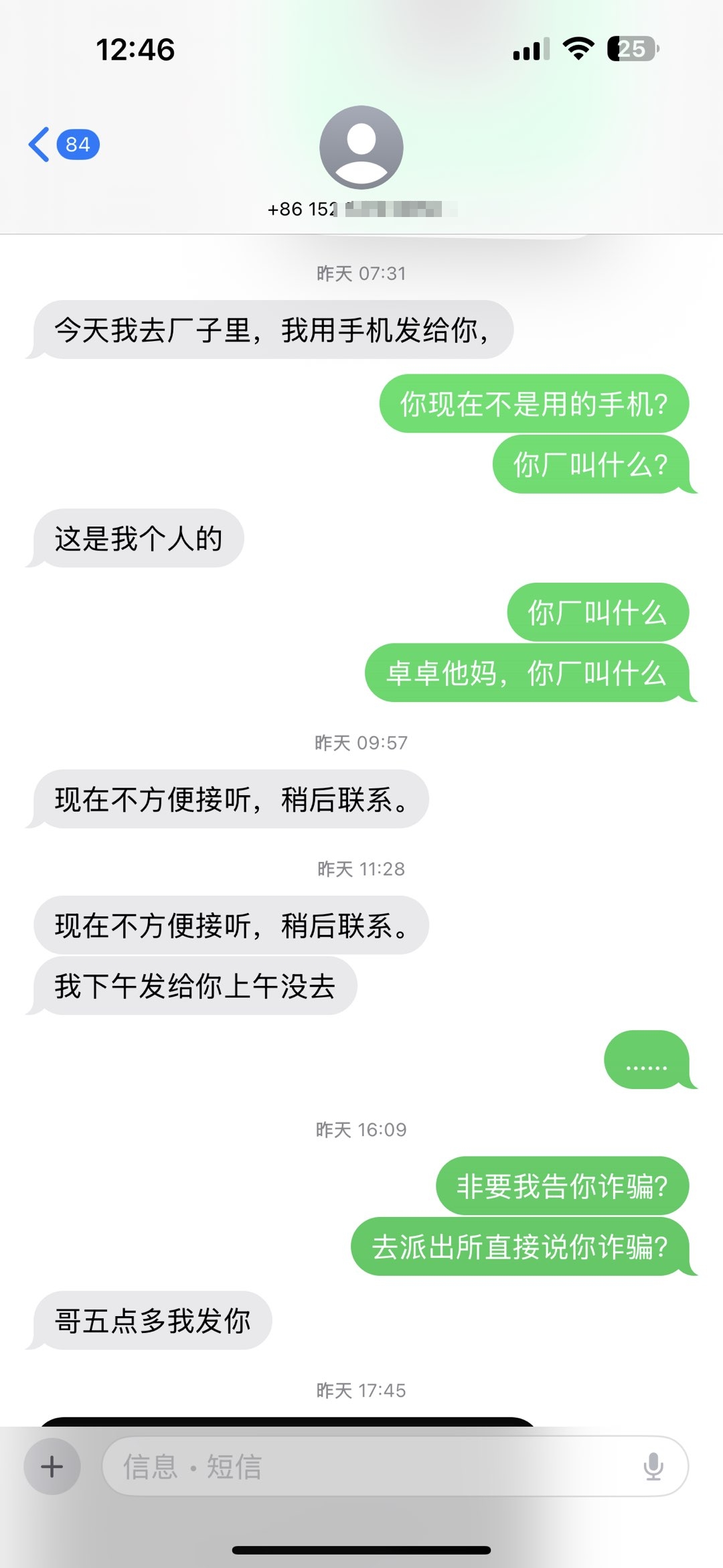Image resolution: width=723 pixels, height=1568 pixels.
Task: Go back to the message list
Action: click(x=64, y=144)
